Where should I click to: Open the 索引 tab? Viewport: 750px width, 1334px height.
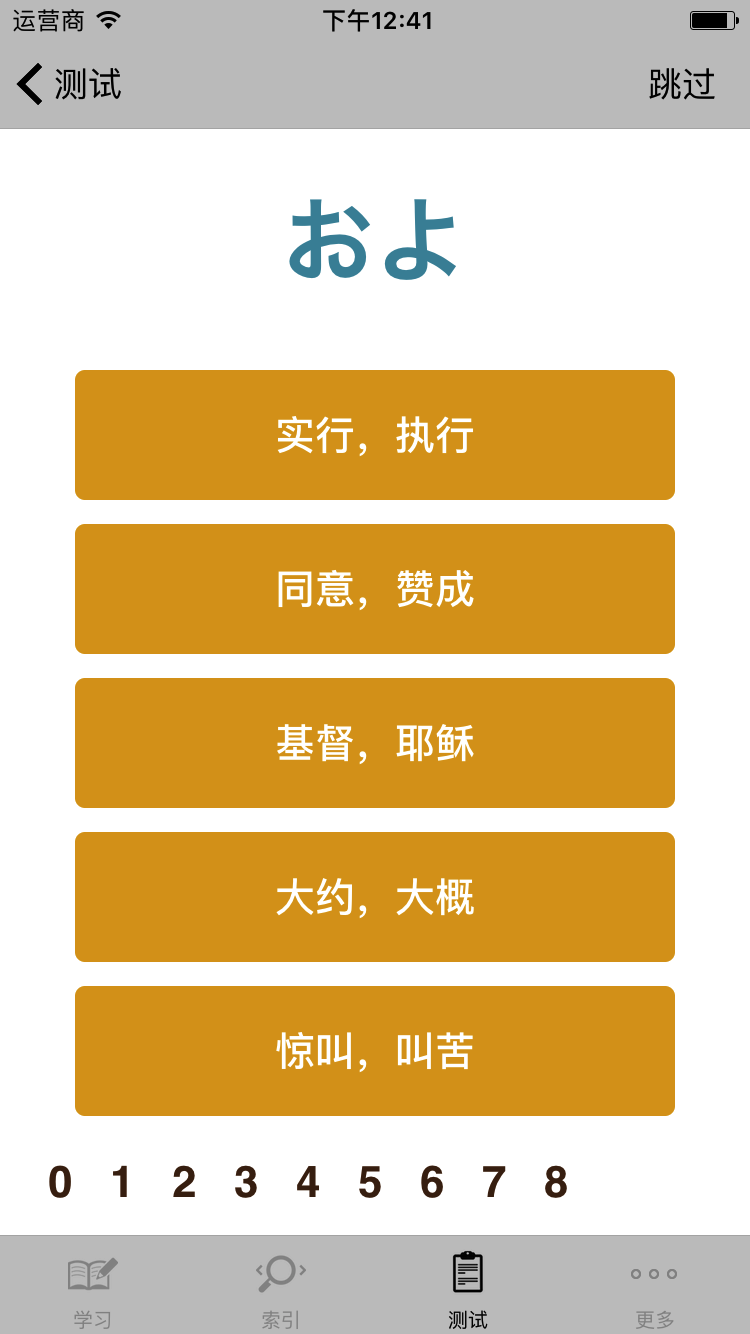(281, 1288)
